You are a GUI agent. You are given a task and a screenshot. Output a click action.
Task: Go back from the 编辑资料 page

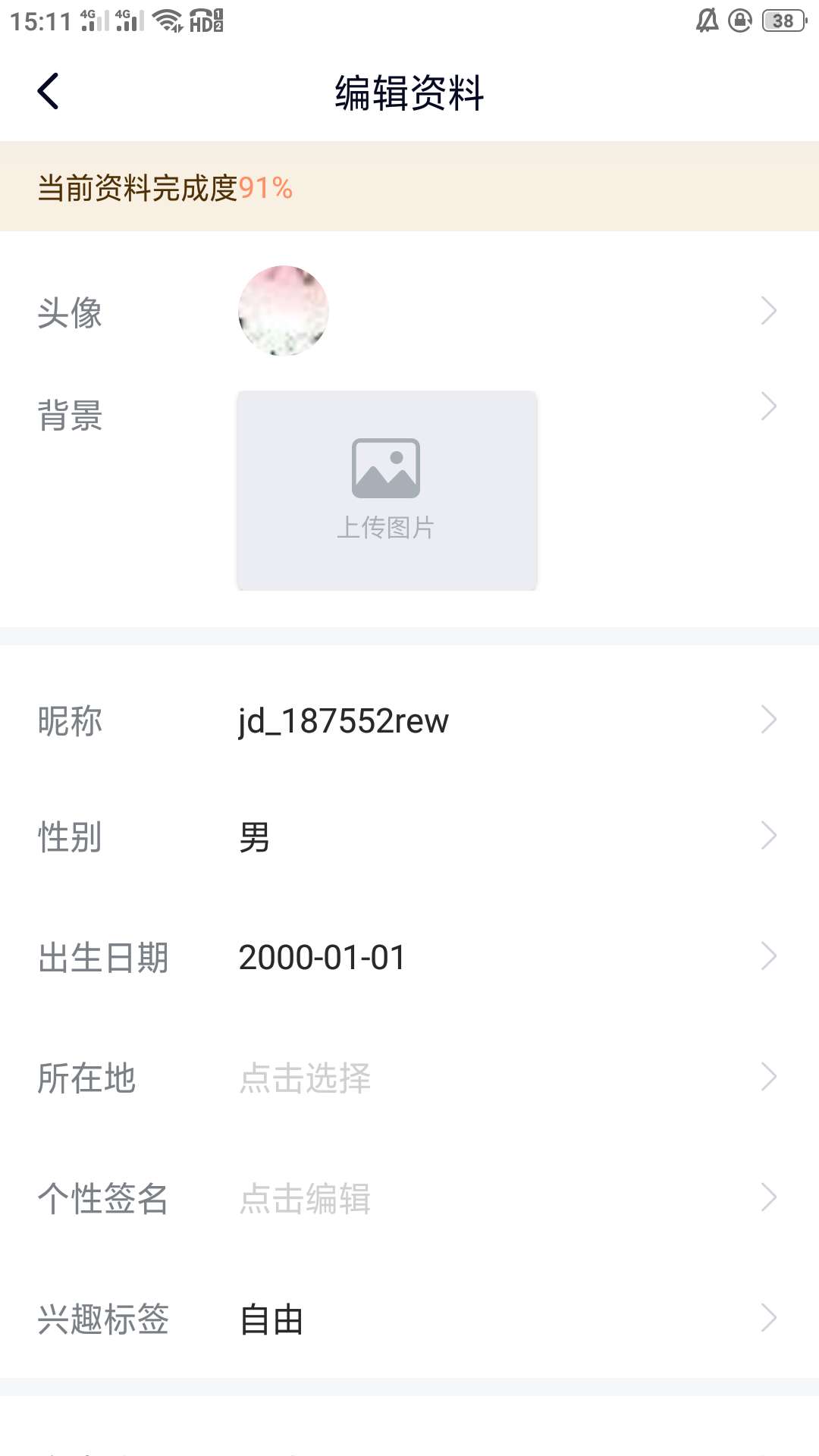49,92
